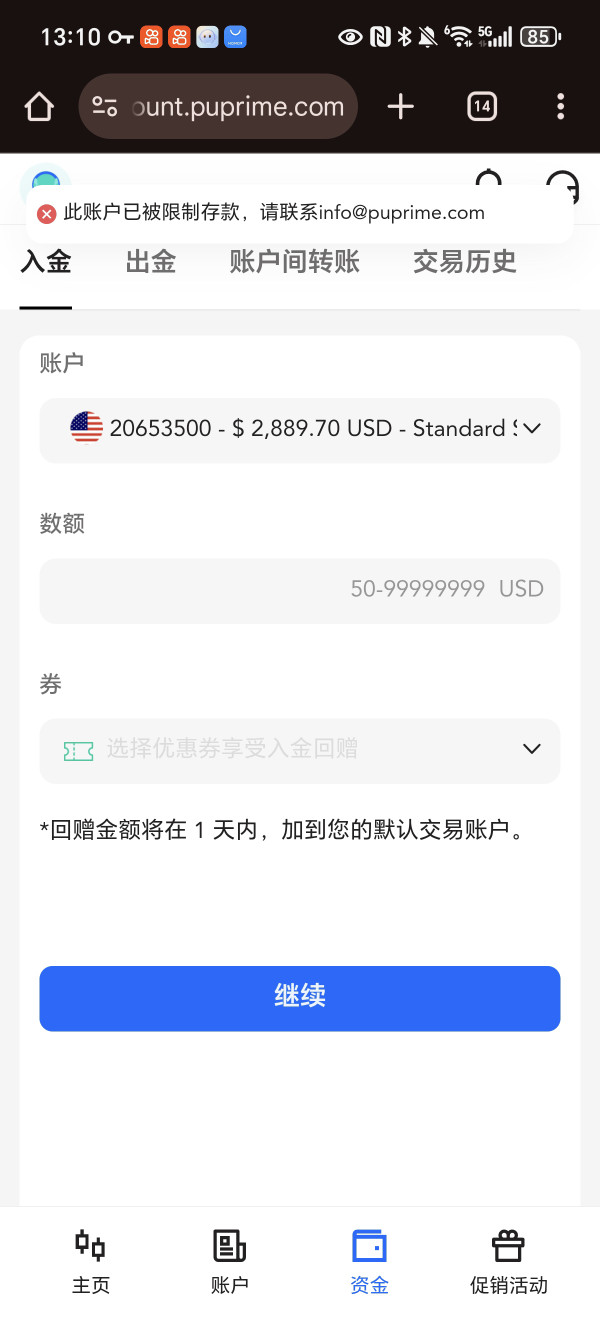Switch to the 账户间转账 tab

pos(294,263)
